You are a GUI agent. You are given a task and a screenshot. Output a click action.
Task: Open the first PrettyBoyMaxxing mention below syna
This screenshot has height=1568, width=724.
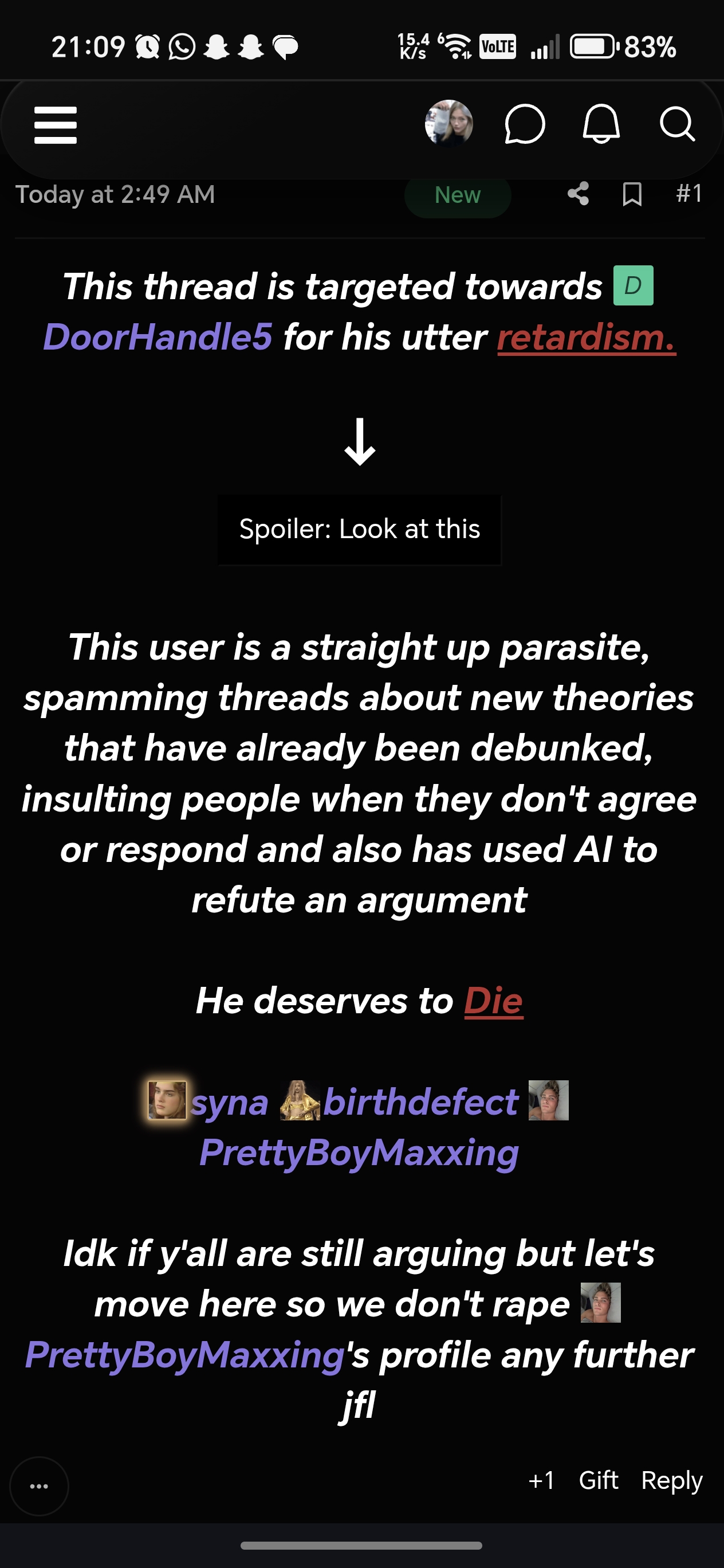click(359, 1153)
